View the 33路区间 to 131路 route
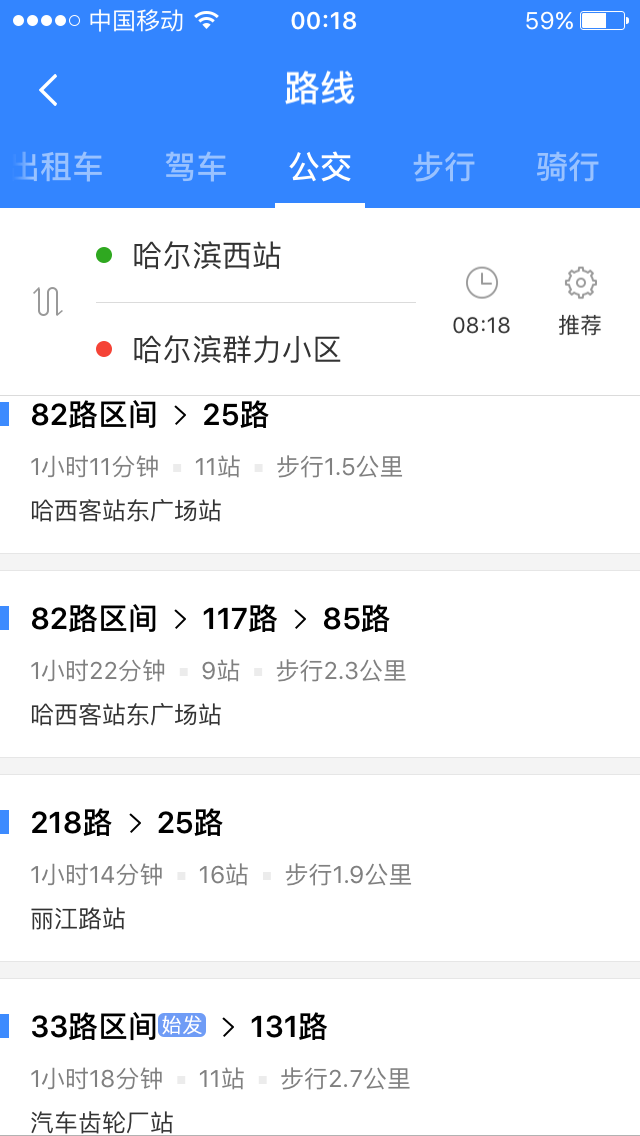The image size is (640, 1136). point(320,1057)
